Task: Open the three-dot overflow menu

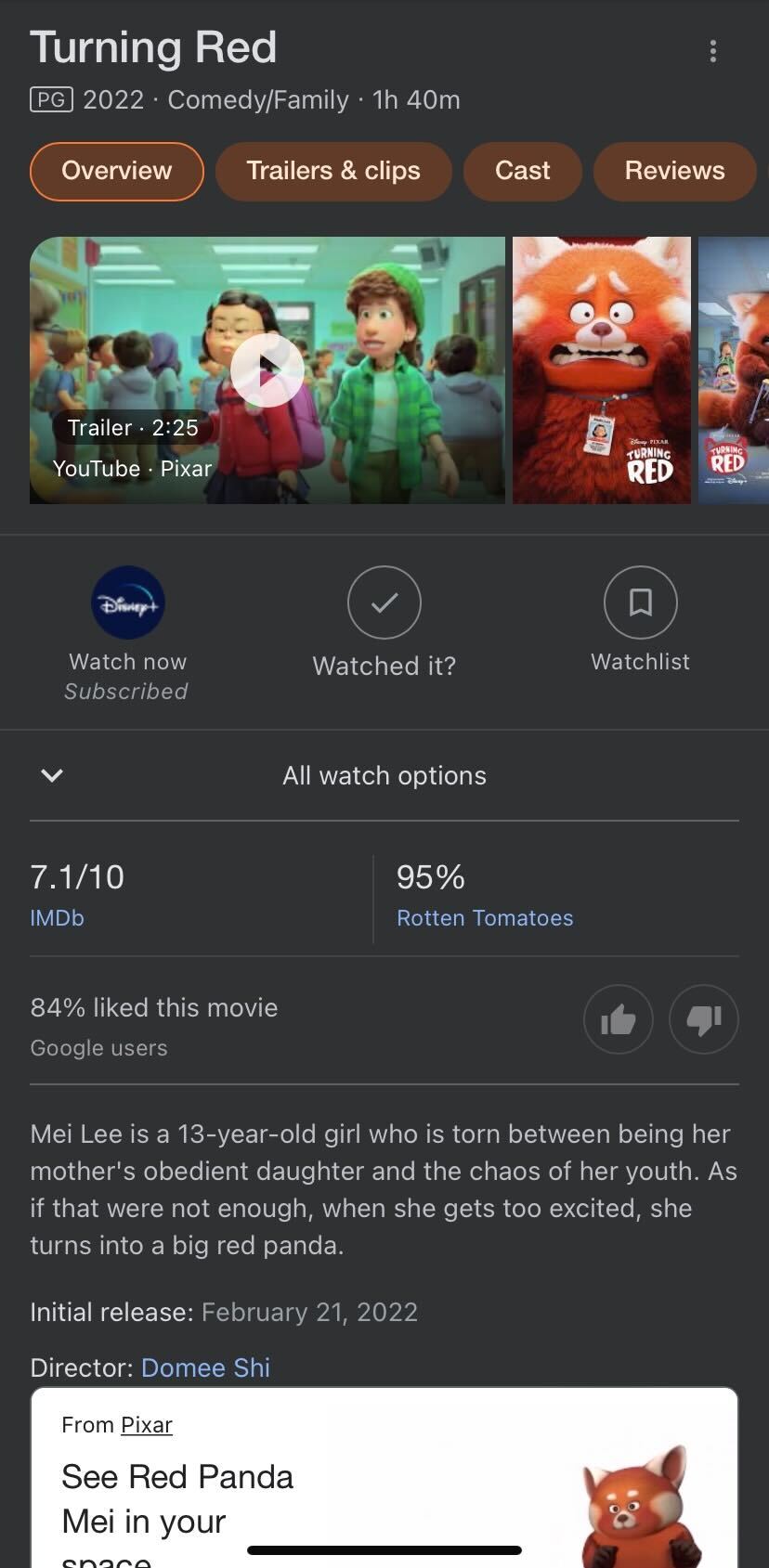Action: tap(712, 51)
